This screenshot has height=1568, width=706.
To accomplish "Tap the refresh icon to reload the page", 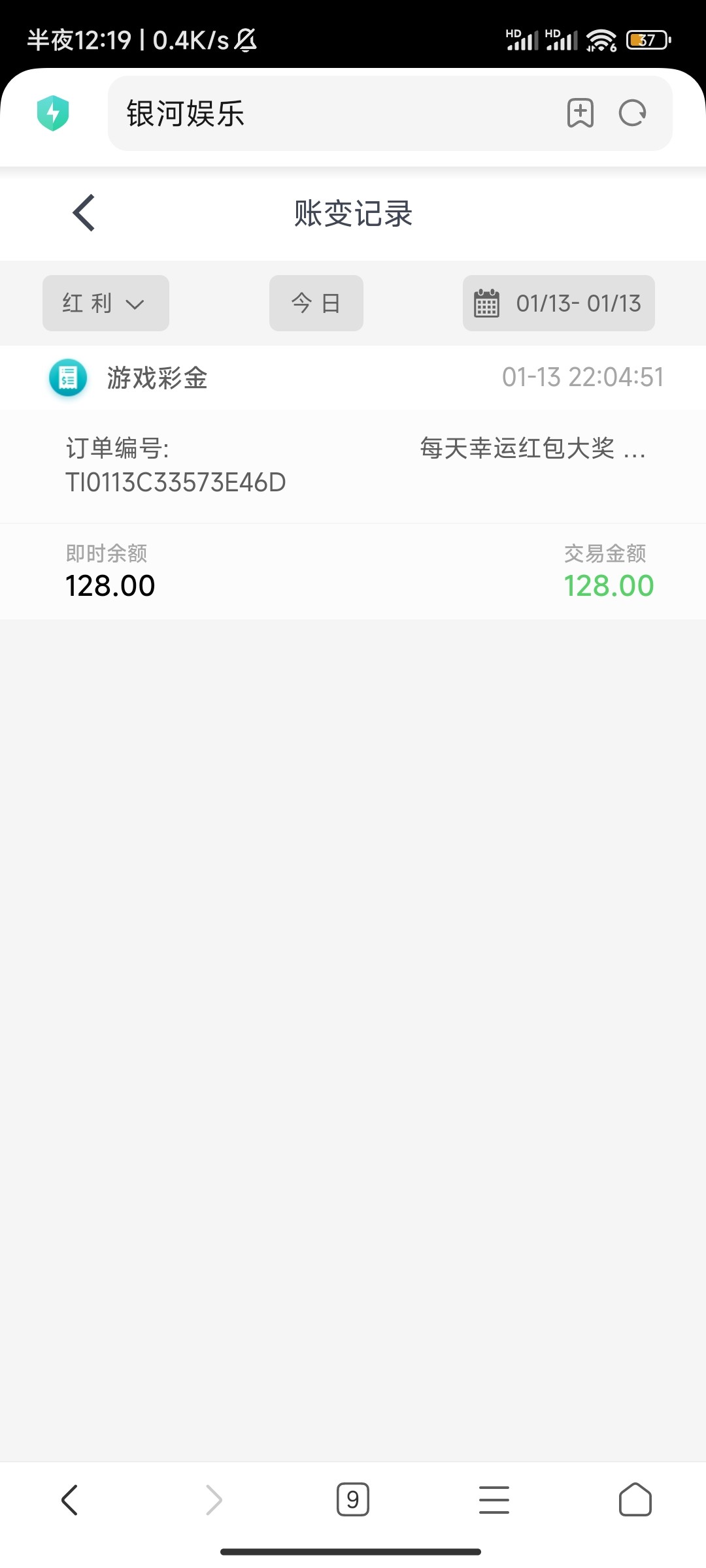I will tap(631, 112).
